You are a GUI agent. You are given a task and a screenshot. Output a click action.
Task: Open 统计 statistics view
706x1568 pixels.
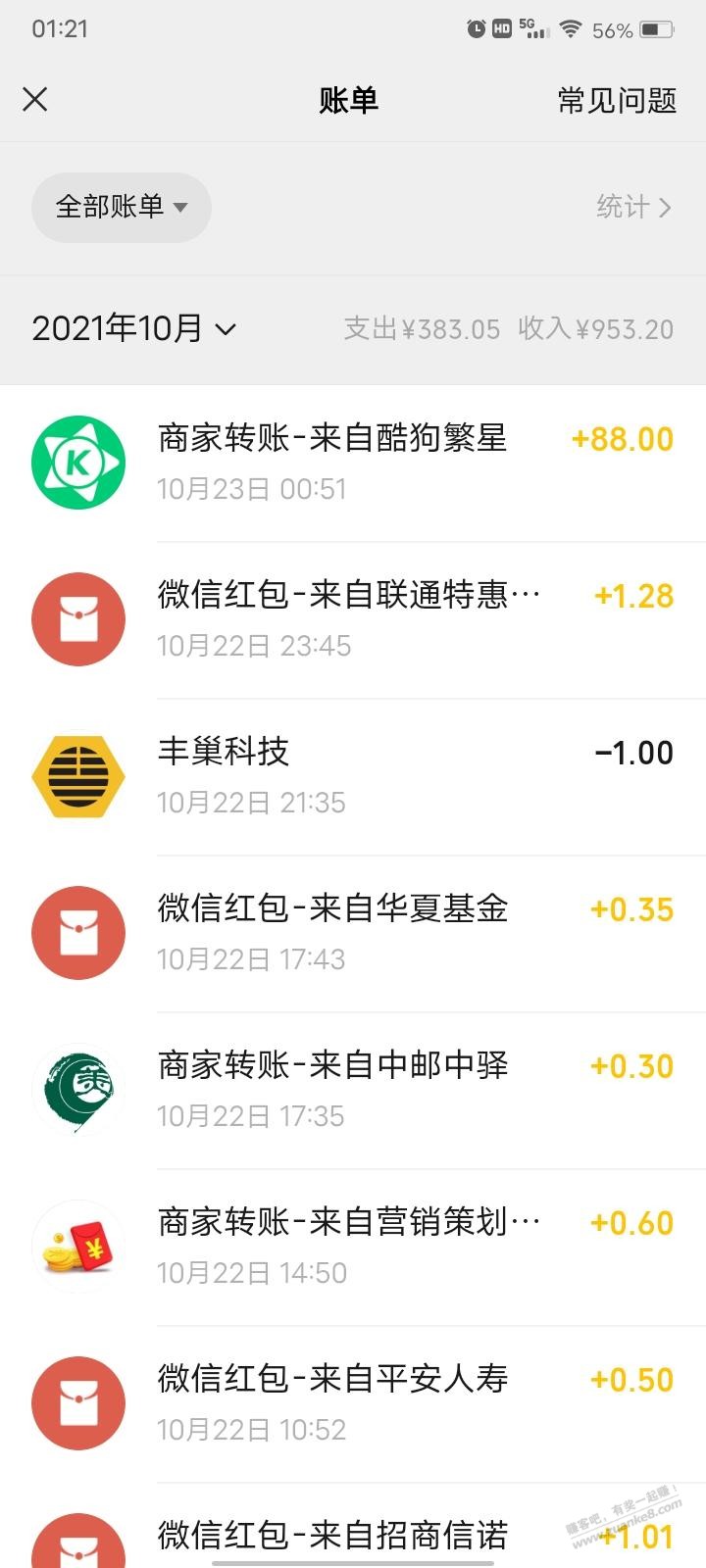point(633,207)
